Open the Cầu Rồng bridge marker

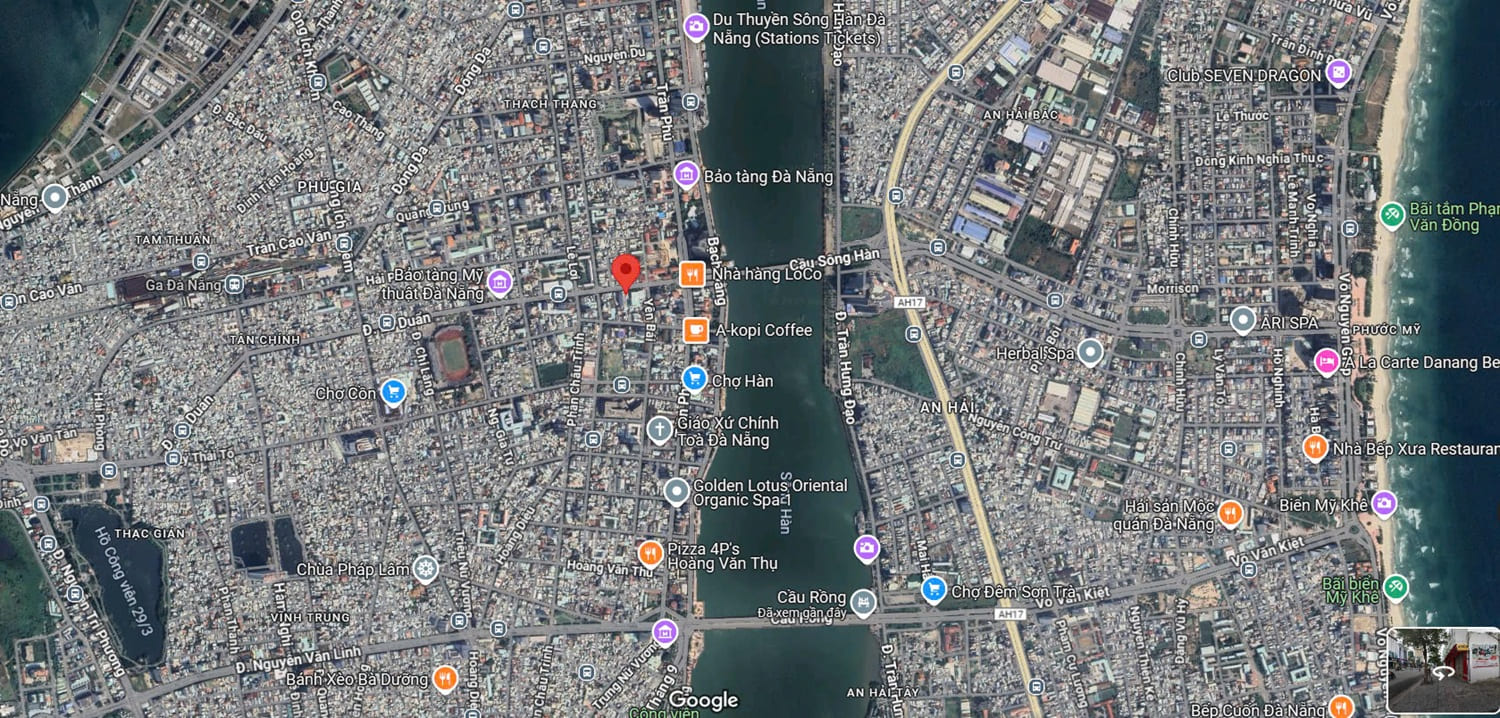click(x=864, y=603)
